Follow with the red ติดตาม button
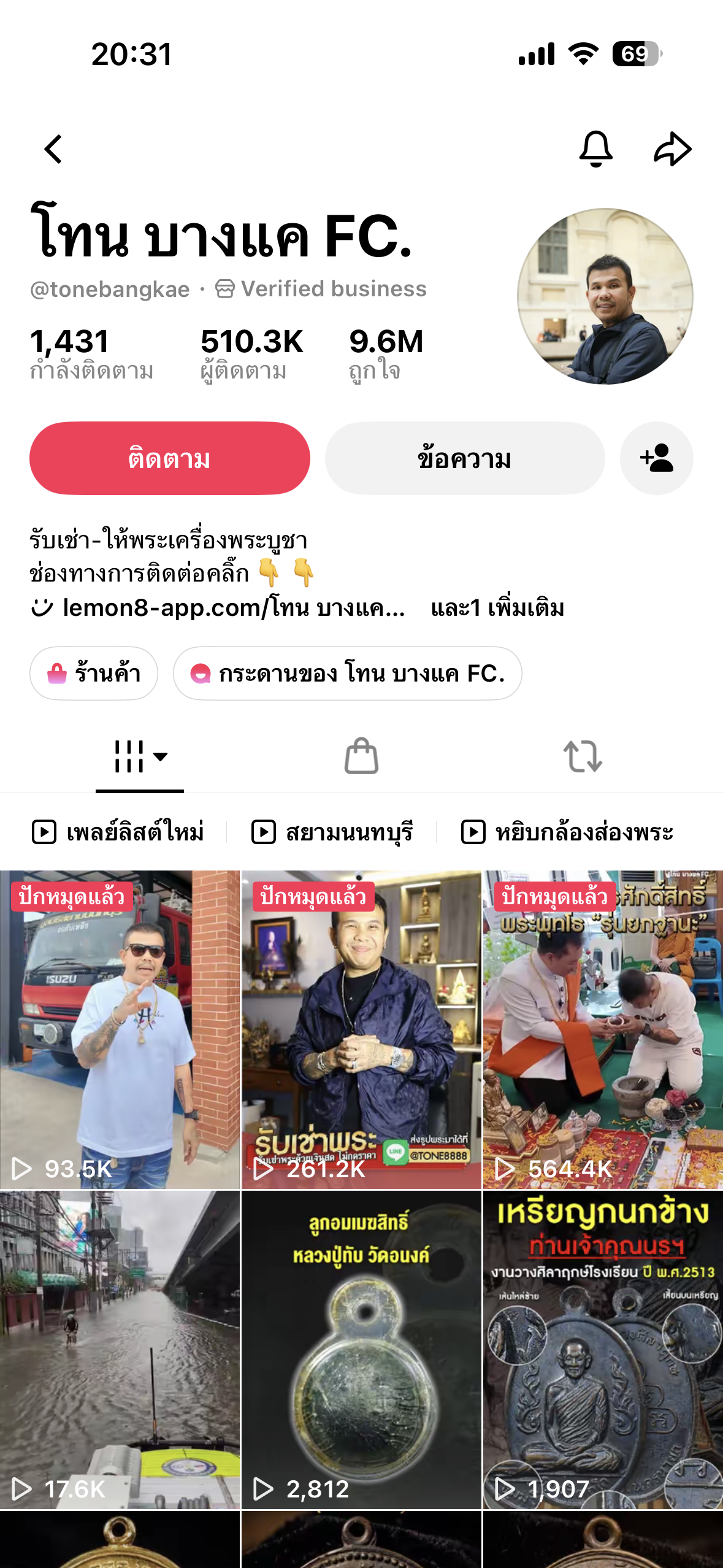 [169, 458]
